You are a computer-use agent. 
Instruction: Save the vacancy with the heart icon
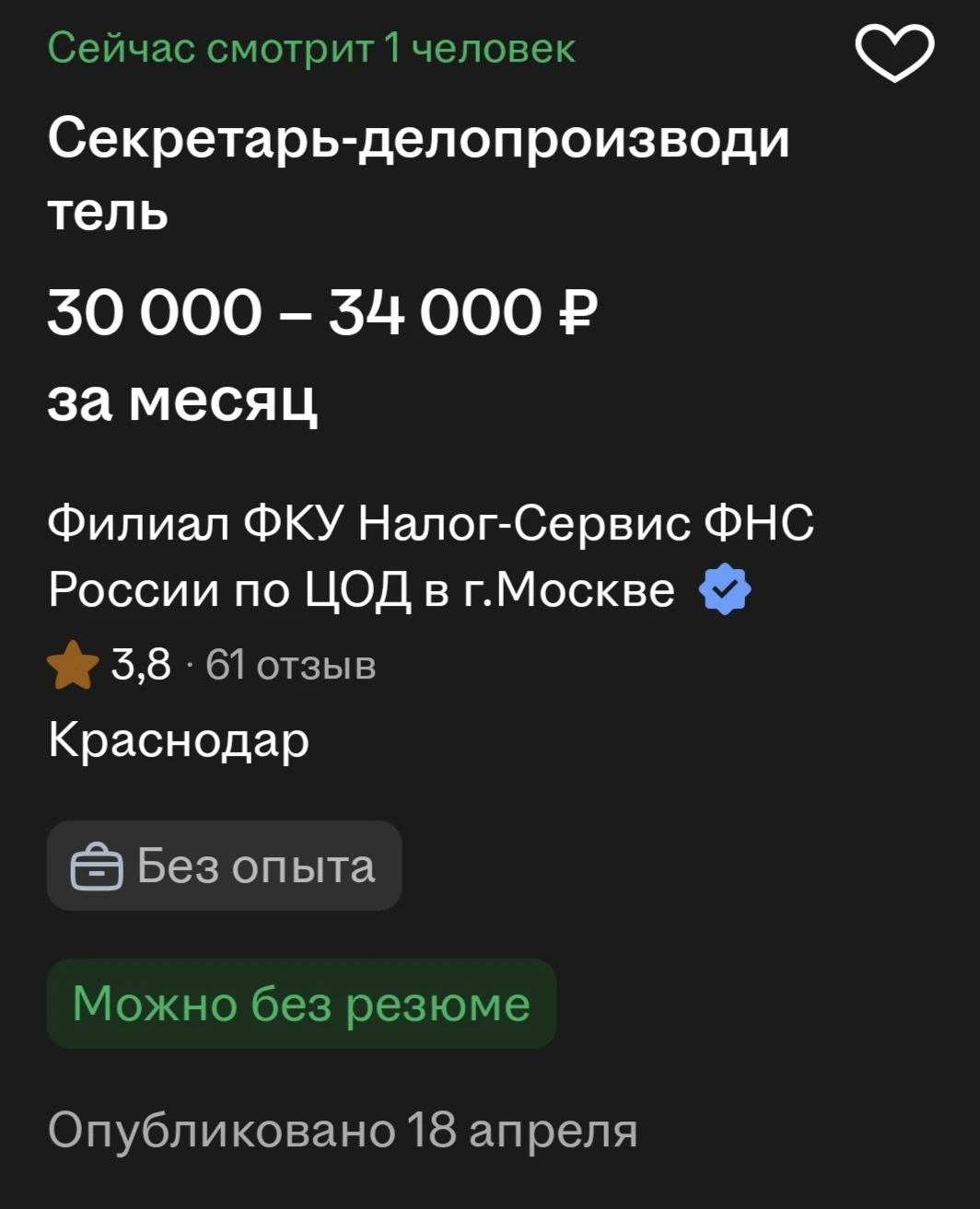[894, 52]
